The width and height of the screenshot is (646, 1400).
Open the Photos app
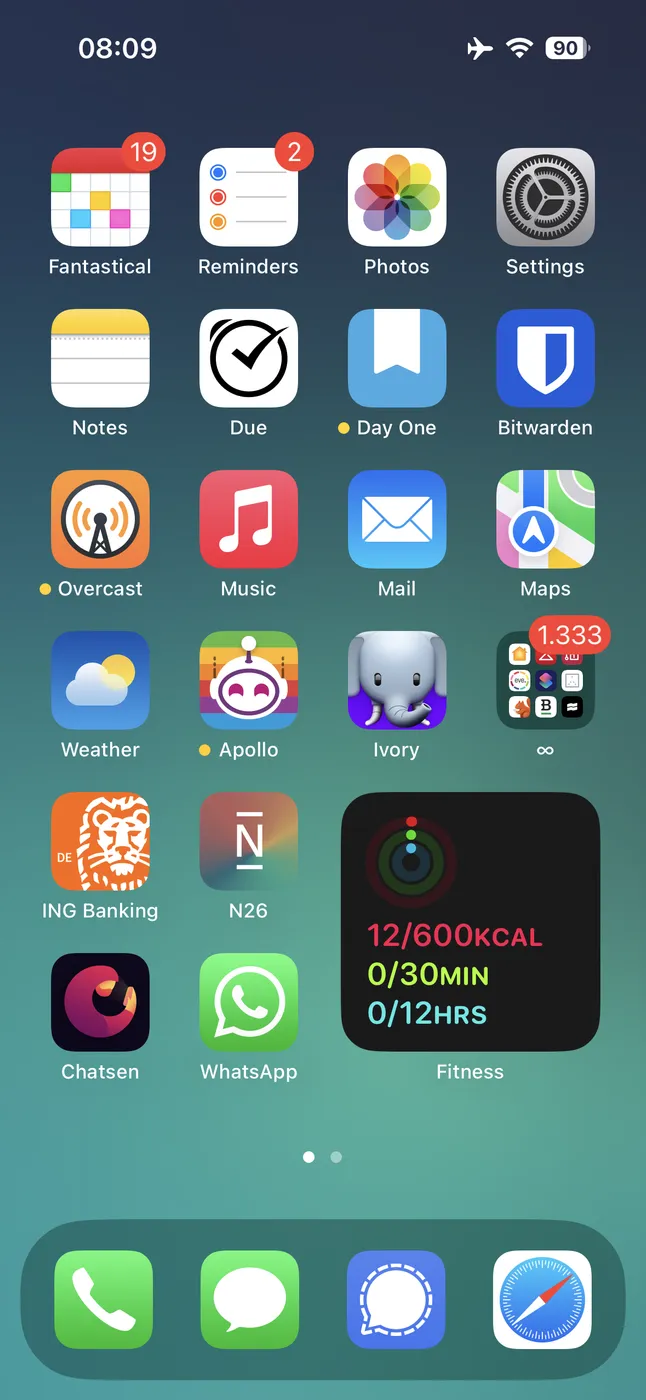(397, 198)
